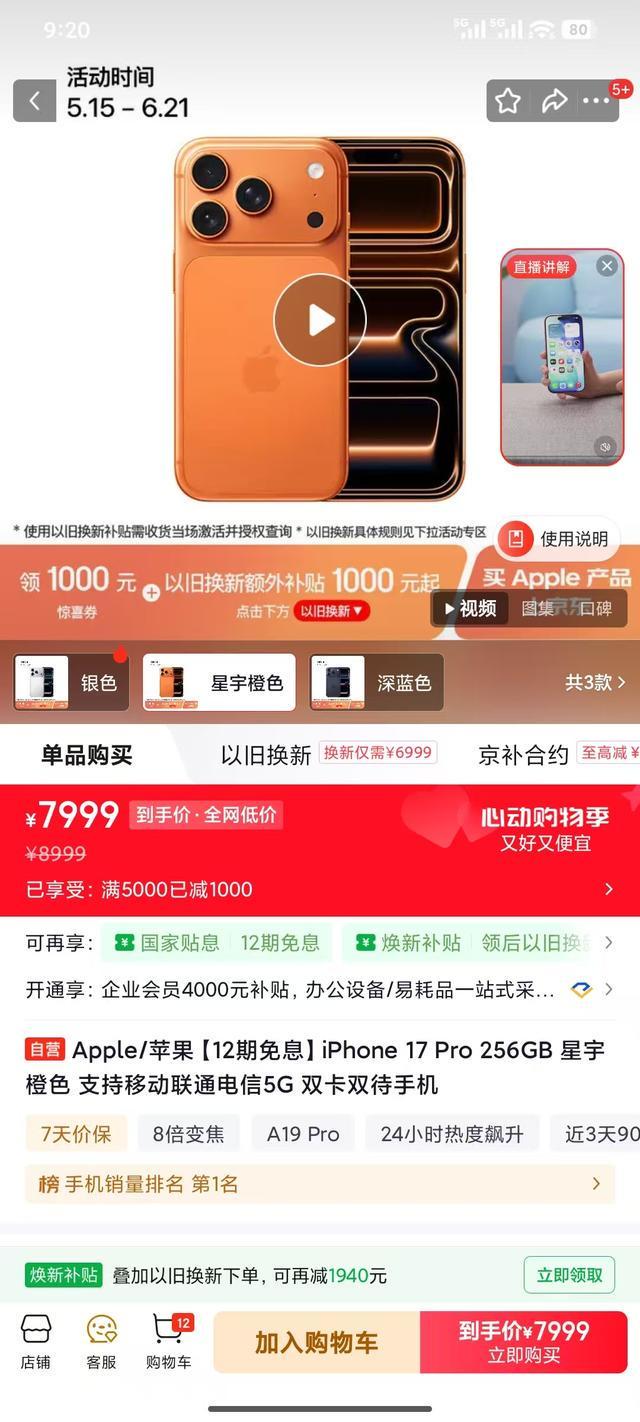The width and height of the screenshot is (640, 1422).
Task: Add the phone with 加入购物车
Action: [x=317, y=1342]
